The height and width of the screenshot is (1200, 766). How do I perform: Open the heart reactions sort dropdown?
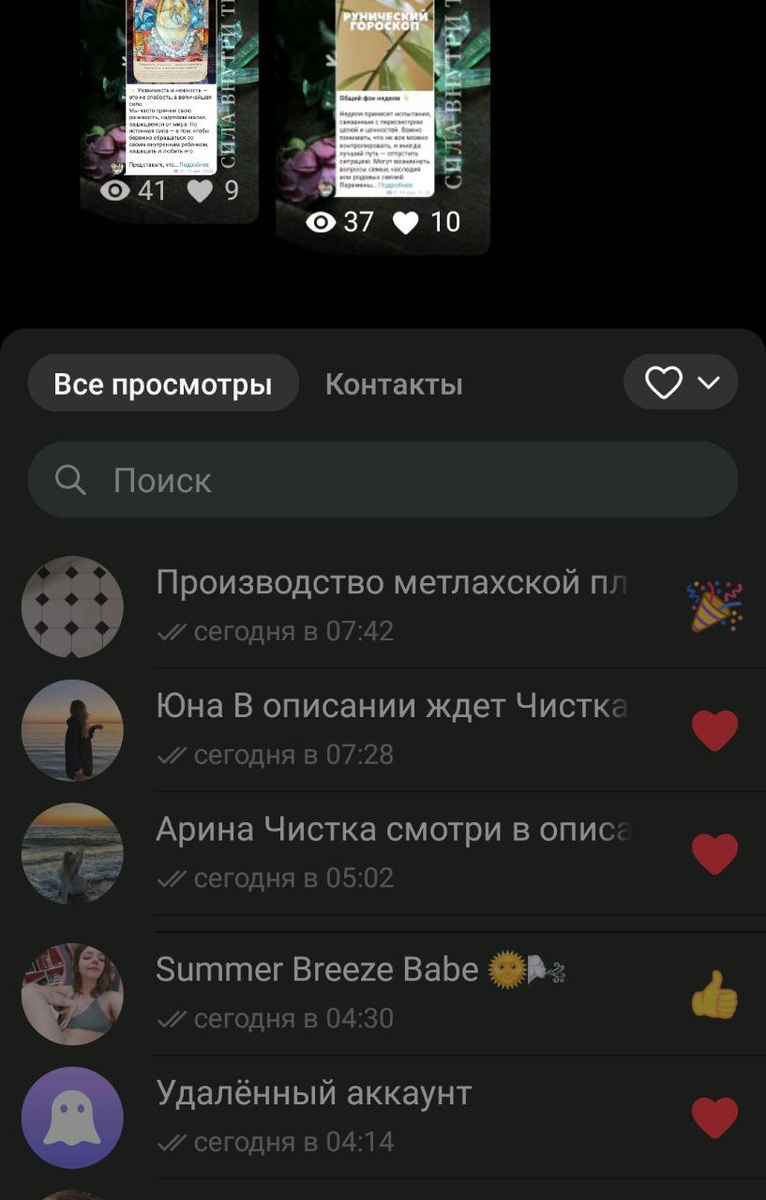pos(681,382)
